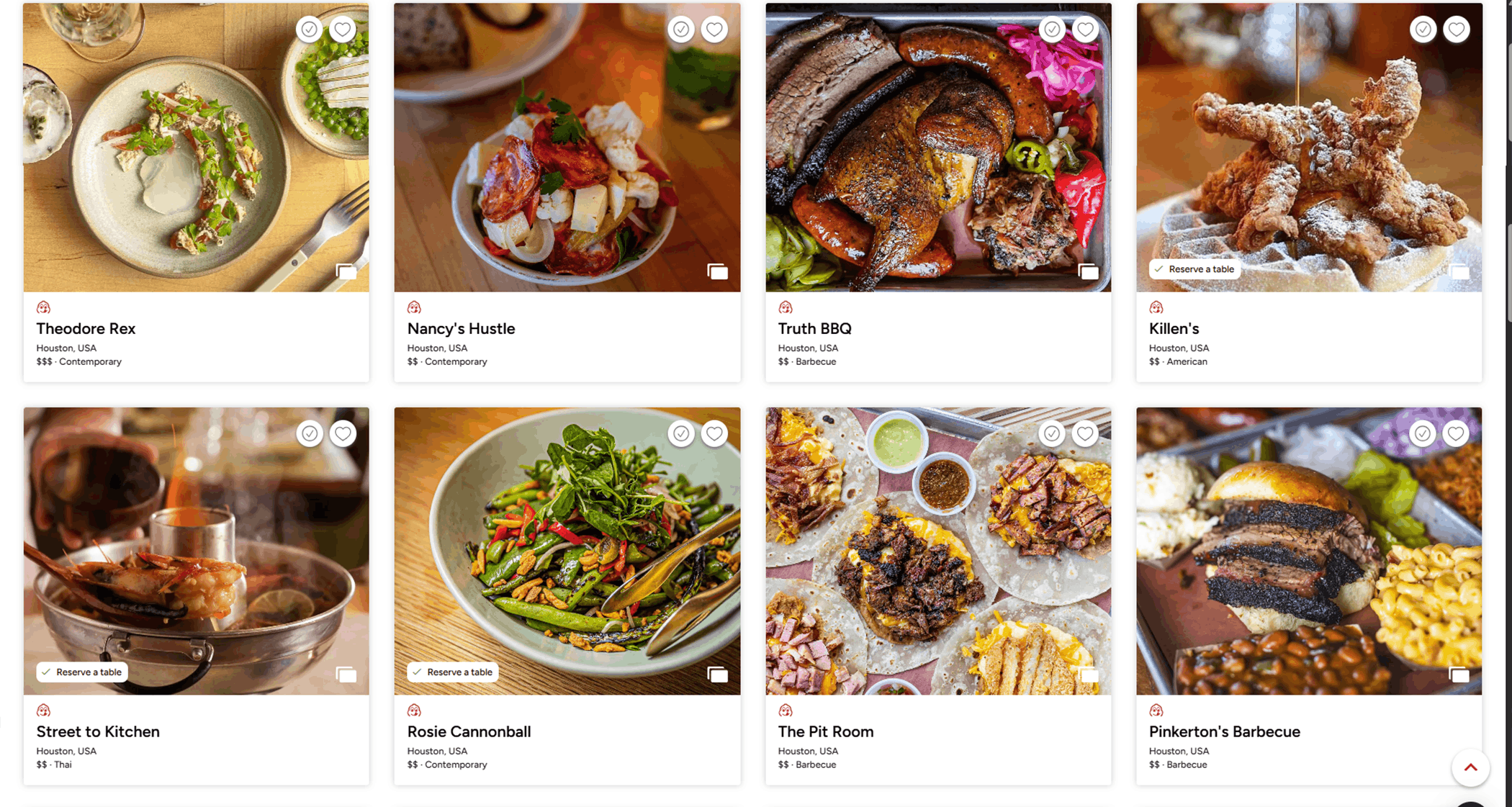Viewport: 1512px width, 807px height.
Task: Mark The Pit Room as visited
Action: coord(1052,433)
